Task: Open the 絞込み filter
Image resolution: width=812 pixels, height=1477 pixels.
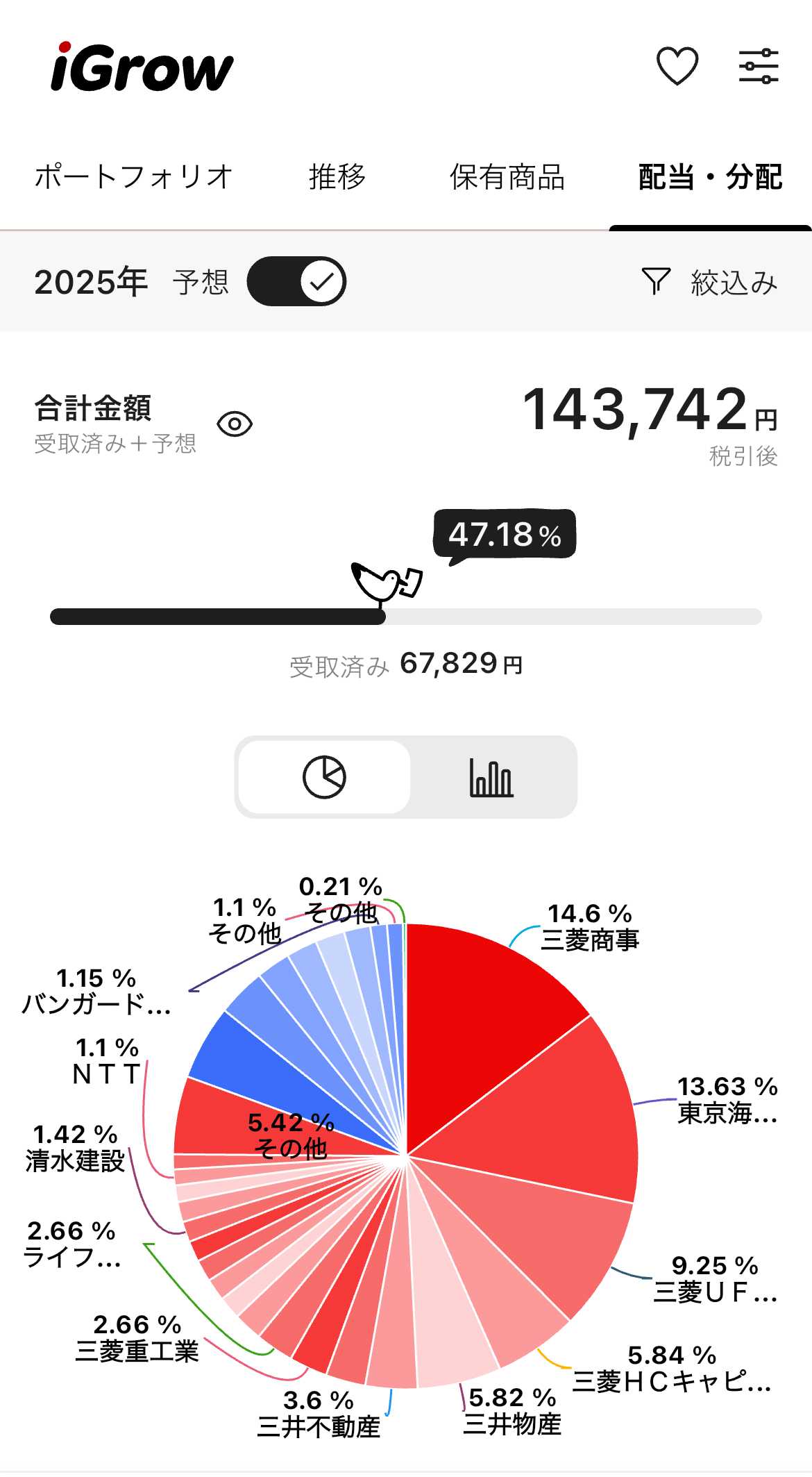Action: click(x=709, y=282)
